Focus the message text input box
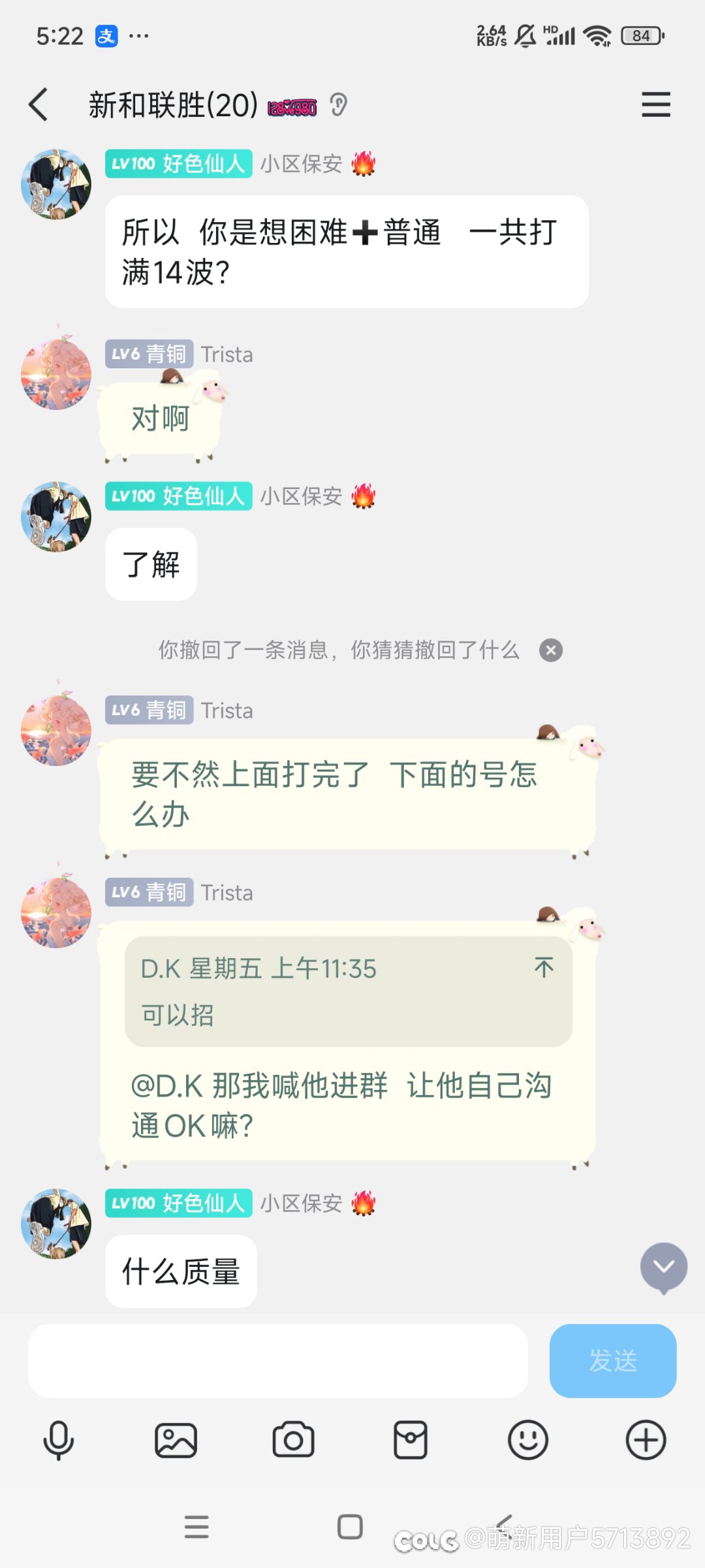Screen dimensions: 705x1568 (x=278, y=1361)
